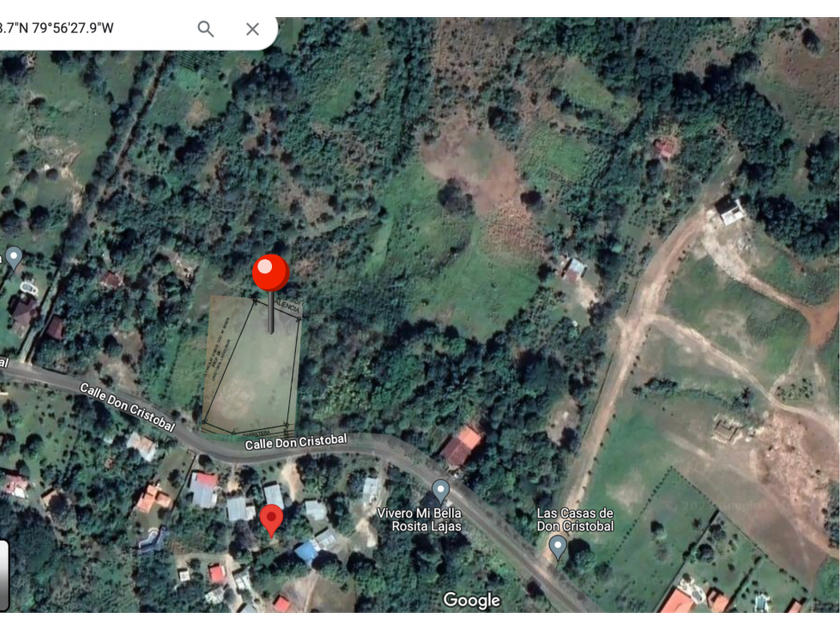Screen dimensions: 840x630
Task: Tap the small red dropped pin
Action: (x=270, y=519)
